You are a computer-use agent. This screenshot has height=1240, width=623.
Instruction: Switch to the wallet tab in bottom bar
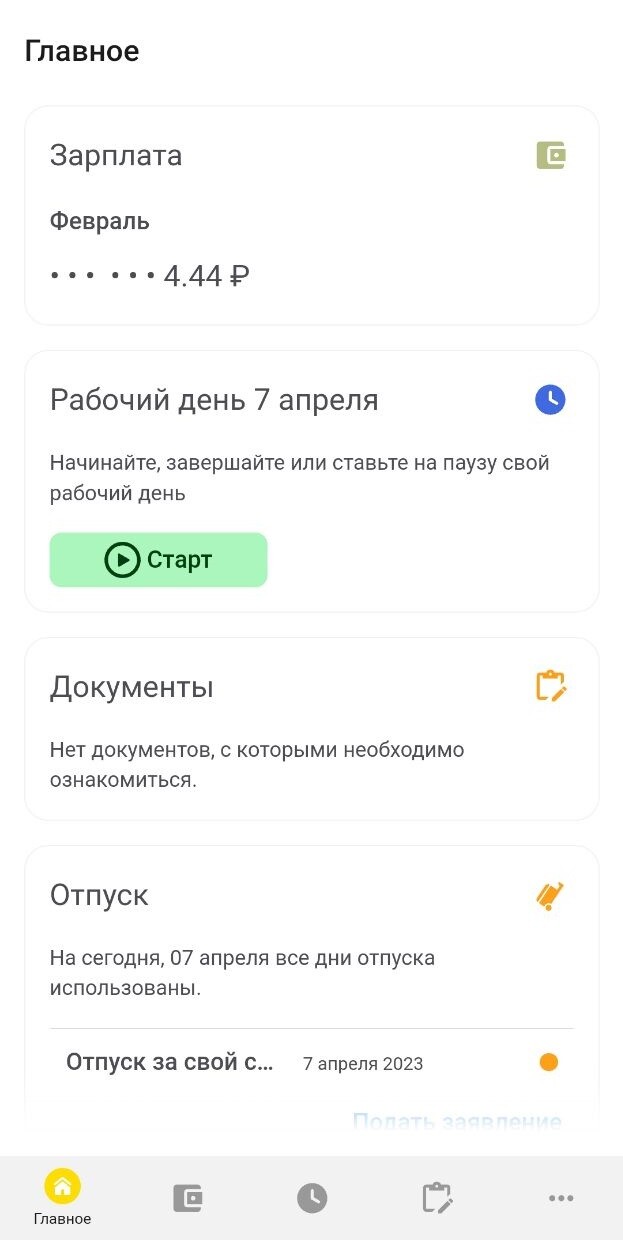187,1198
